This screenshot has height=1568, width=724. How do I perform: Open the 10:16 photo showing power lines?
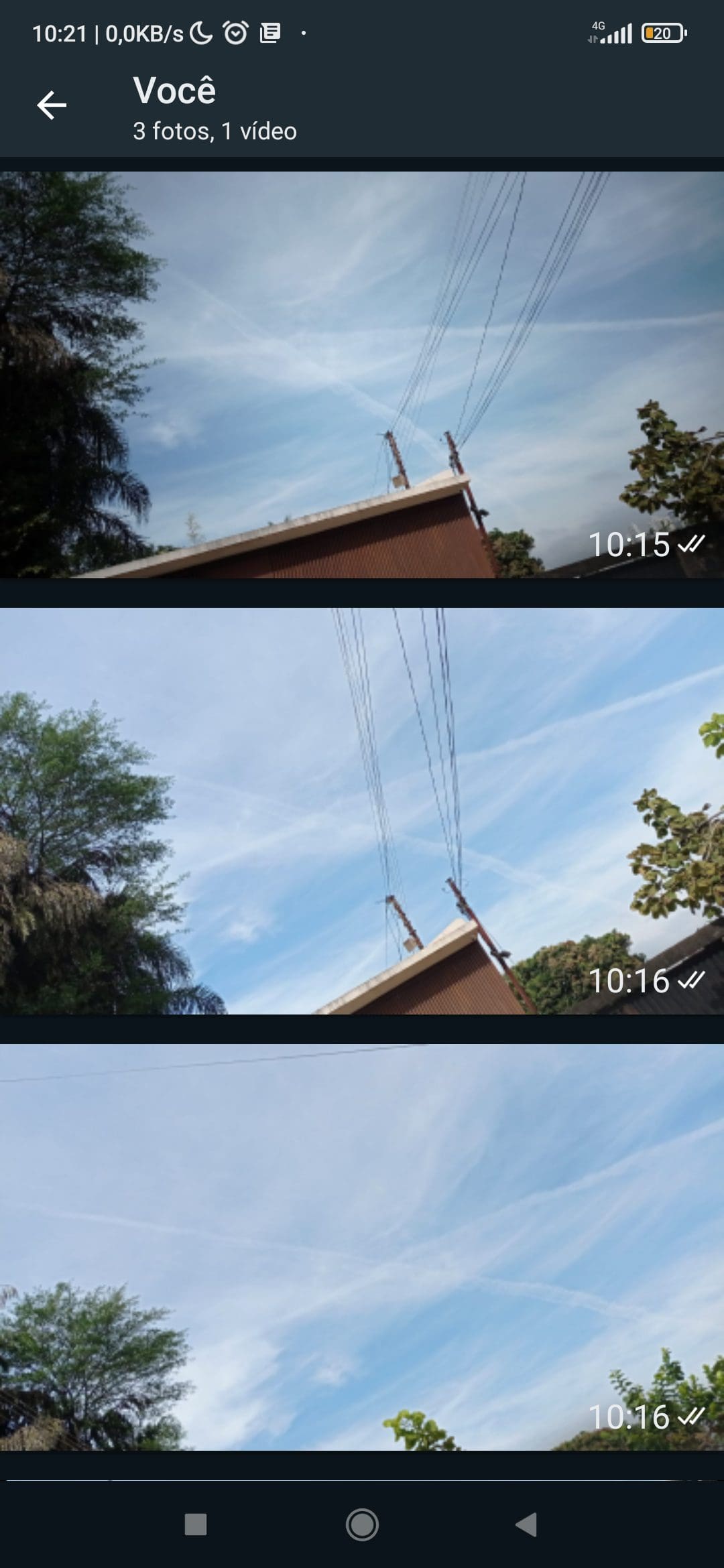[362, 811]
